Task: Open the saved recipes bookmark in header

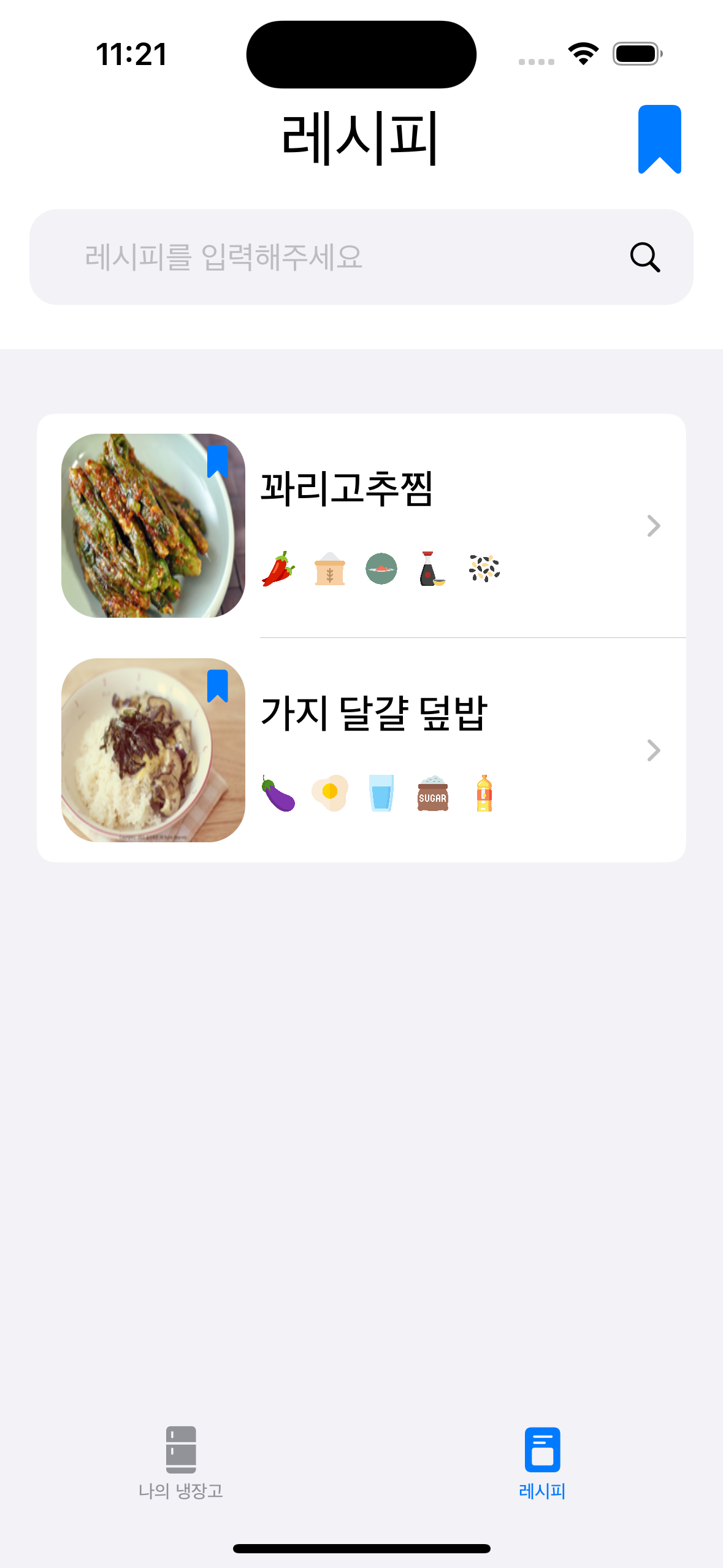Action: point(659,139)
